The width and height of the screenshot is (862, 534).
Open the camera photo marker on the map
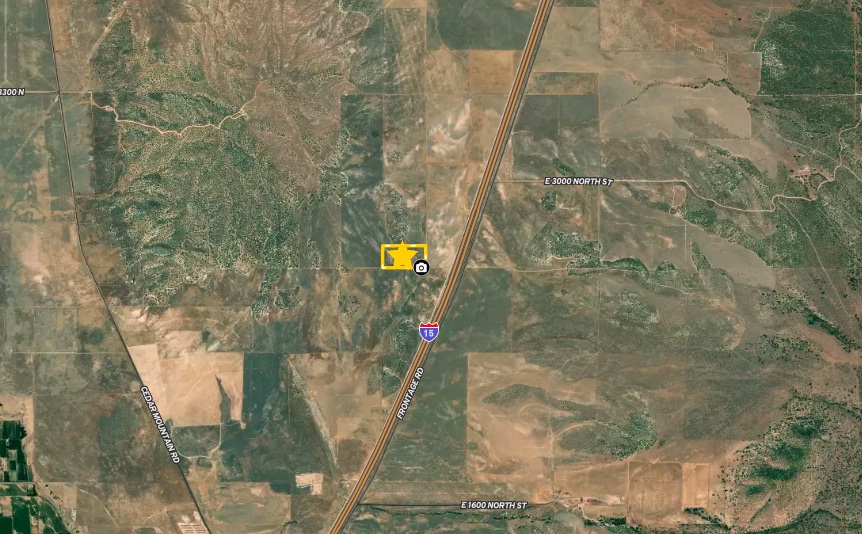422,268
